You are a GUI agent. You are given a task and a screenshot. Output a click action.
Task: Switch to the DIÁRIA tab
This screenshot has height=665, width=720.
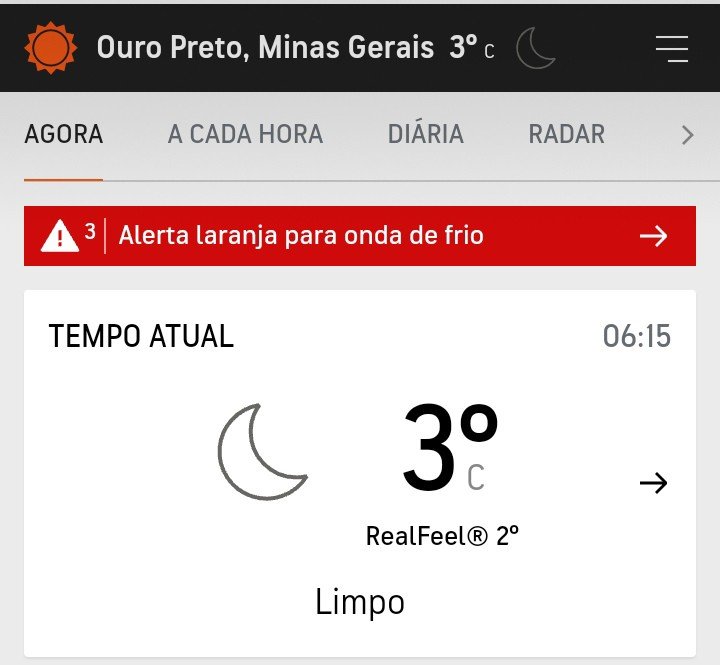click(x=425, y=134)
